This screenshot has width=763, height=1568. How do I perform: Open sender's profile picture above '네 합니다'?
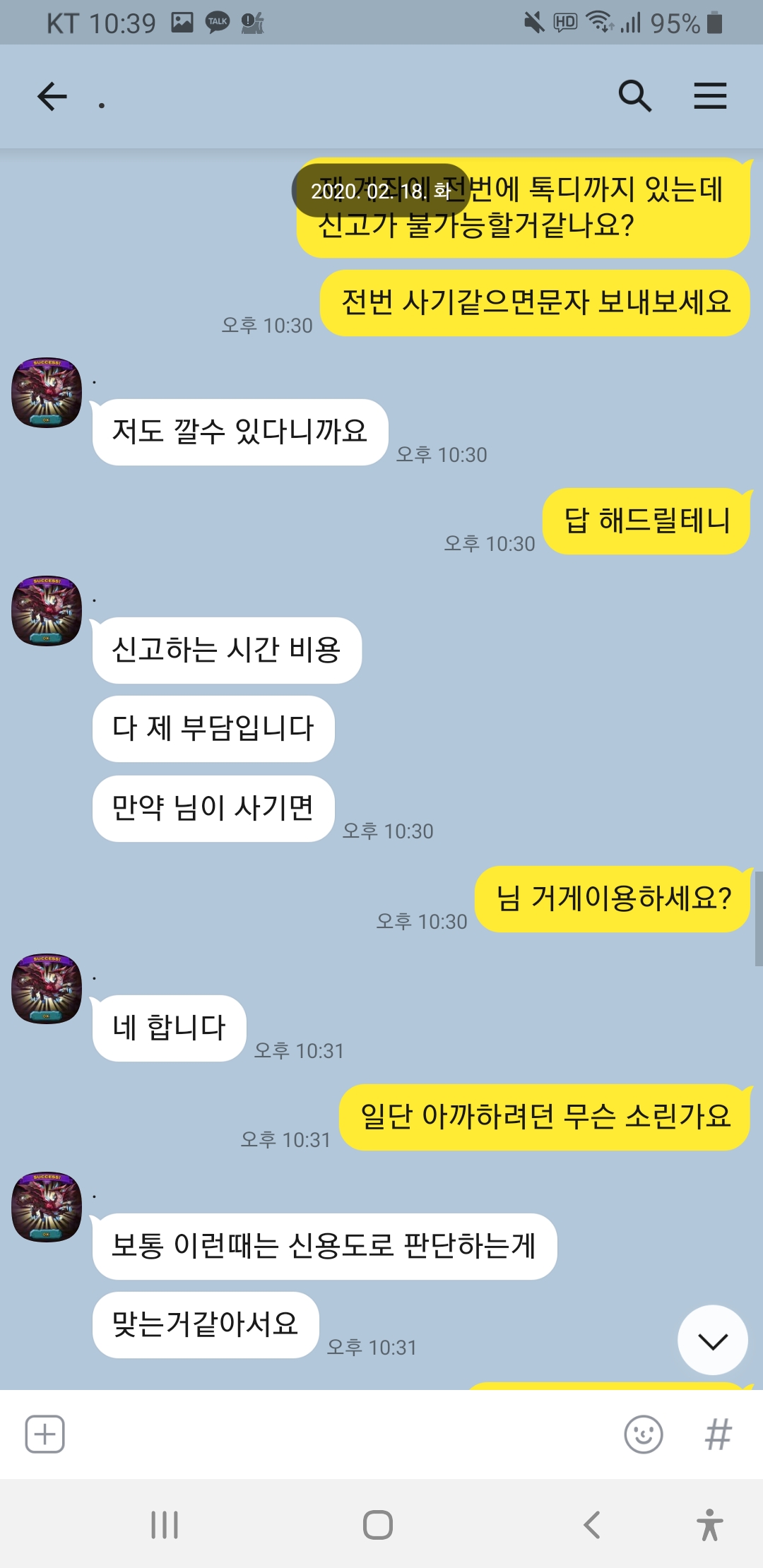point(47,988)
